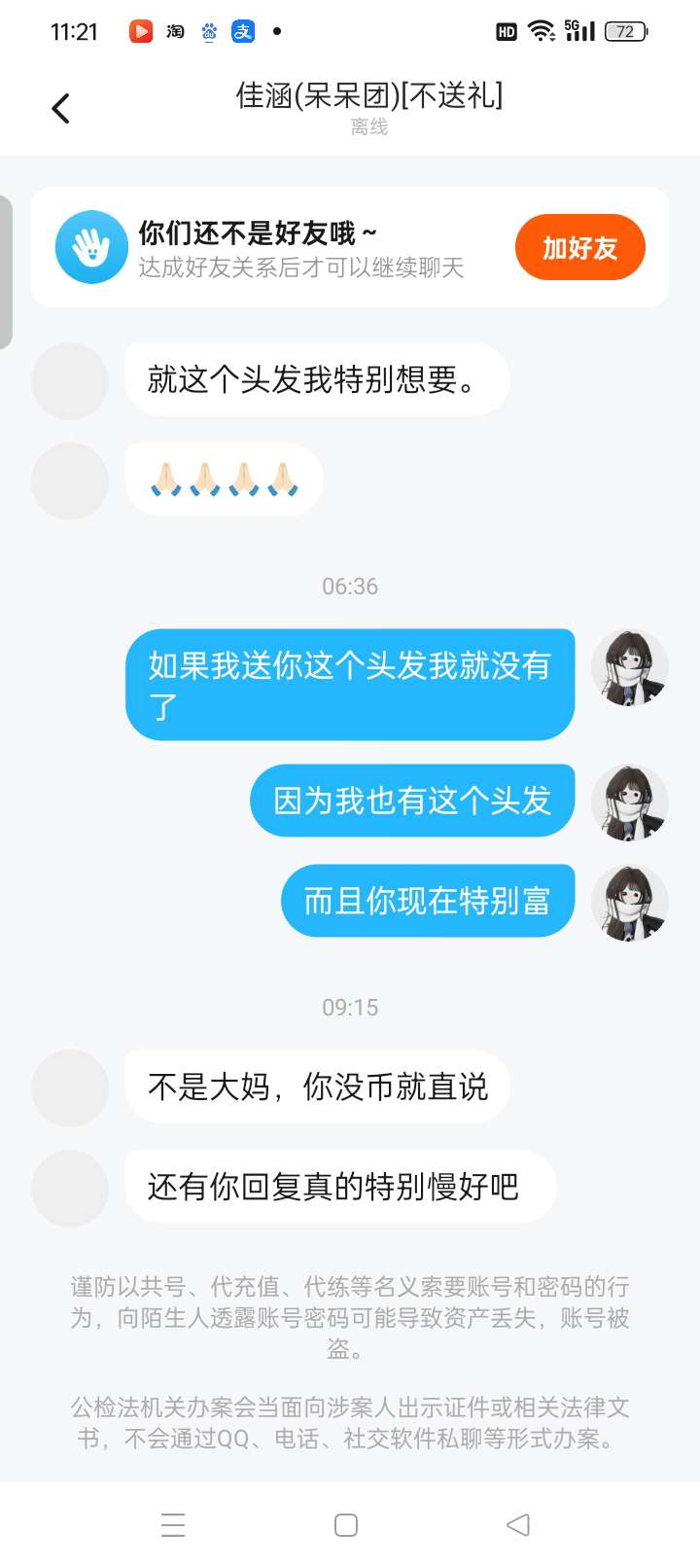Go back using the top-left arrow
Screen dimensions: 700x1568
coord(61,108)
